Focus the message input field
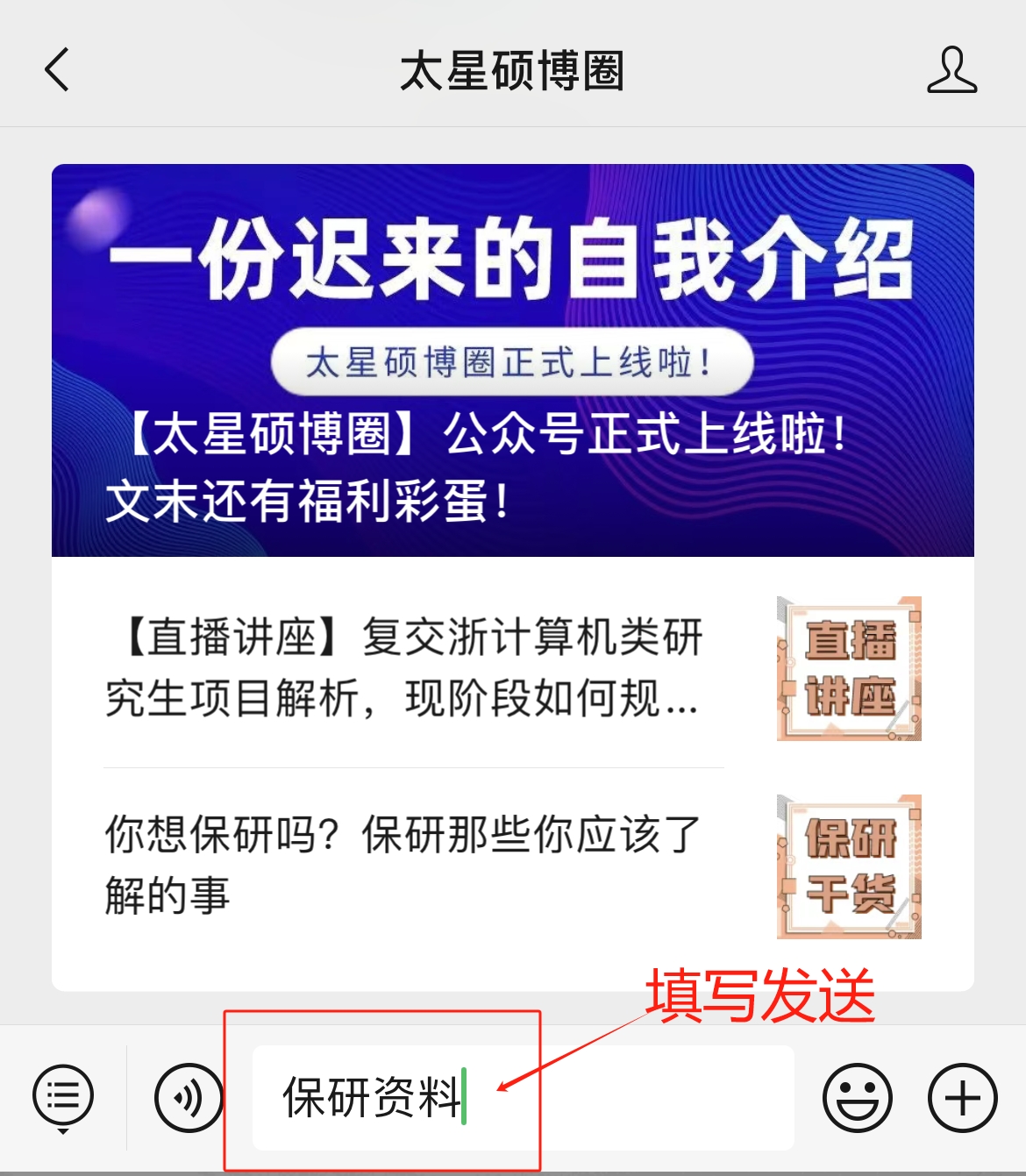Viewport: 1026px width, 1176px height. tap(614, 1097)
